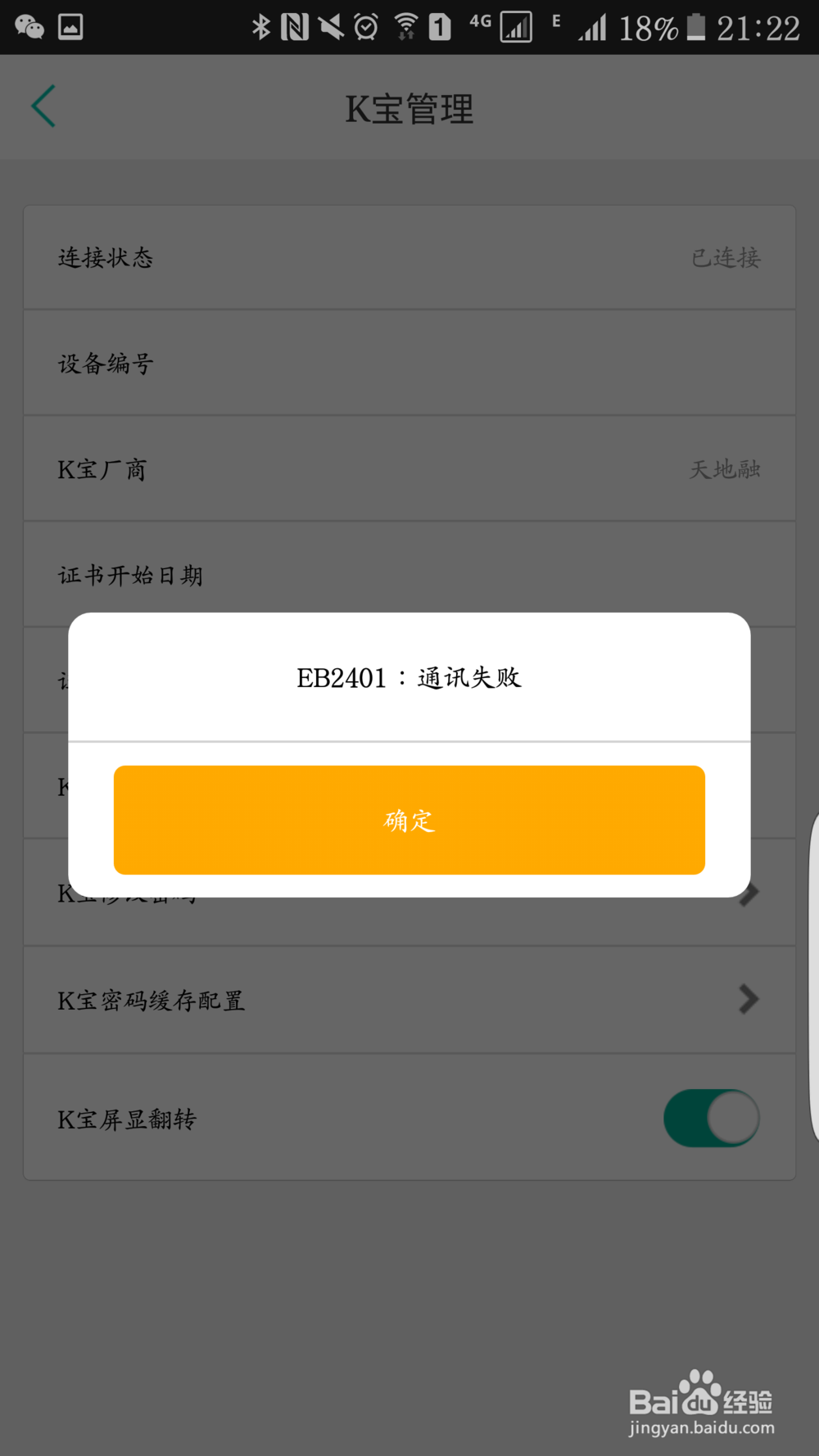Open the jingyan.baidu.com watermark link

(703, 1427)
